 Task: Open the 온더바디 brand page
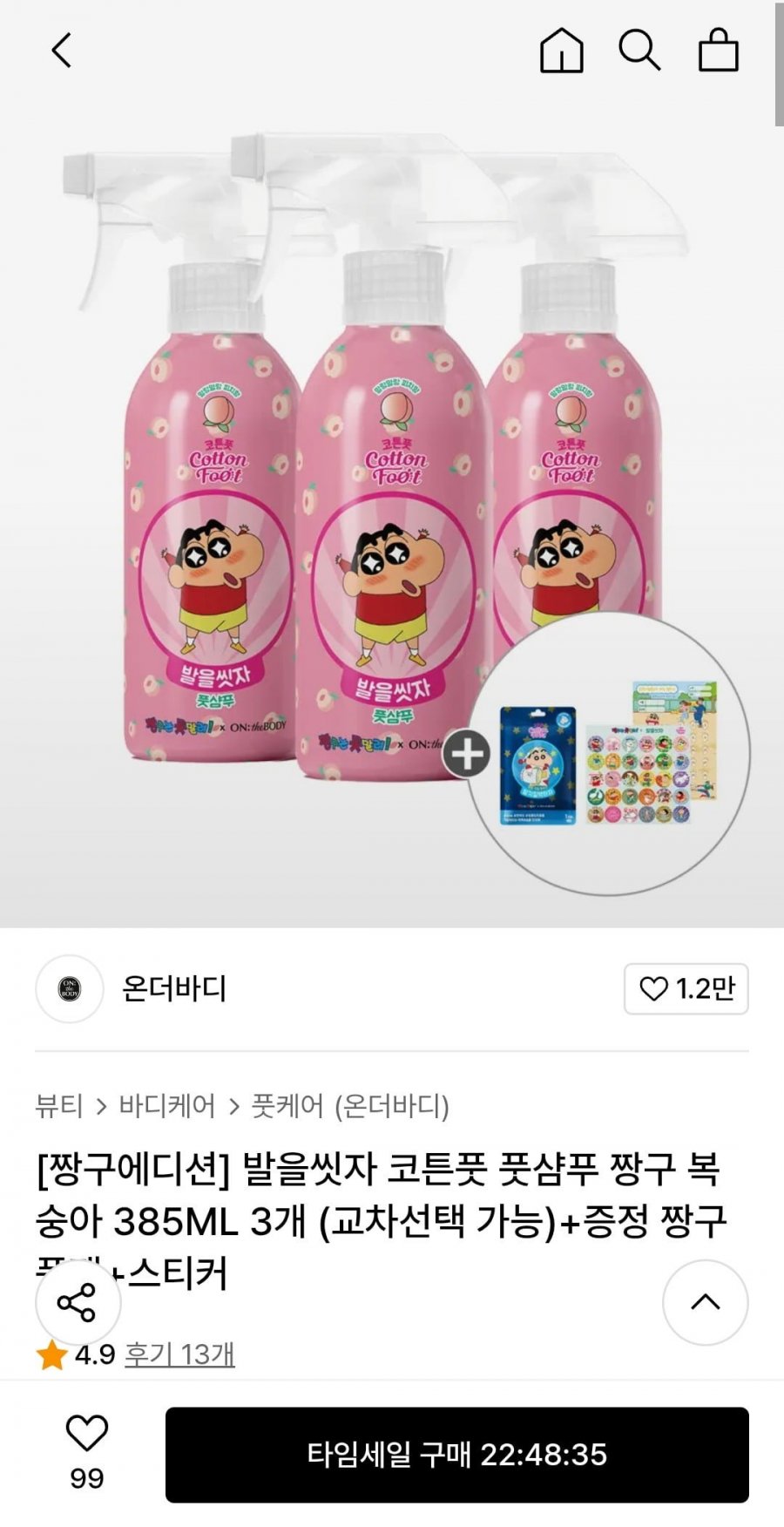[172, 988]
